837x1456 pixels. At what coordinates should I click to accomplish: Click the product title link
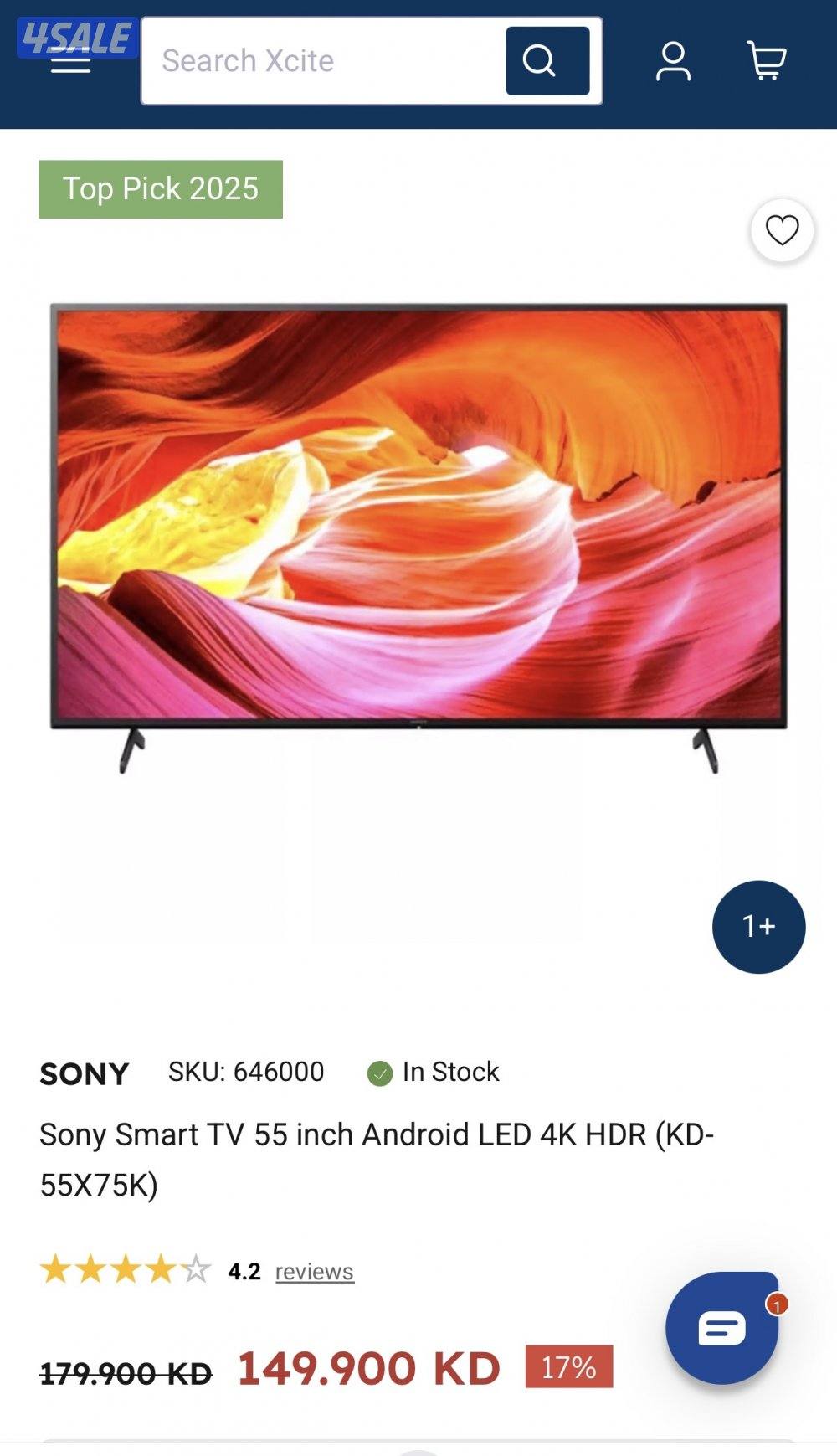click(x=377, y=1135)
